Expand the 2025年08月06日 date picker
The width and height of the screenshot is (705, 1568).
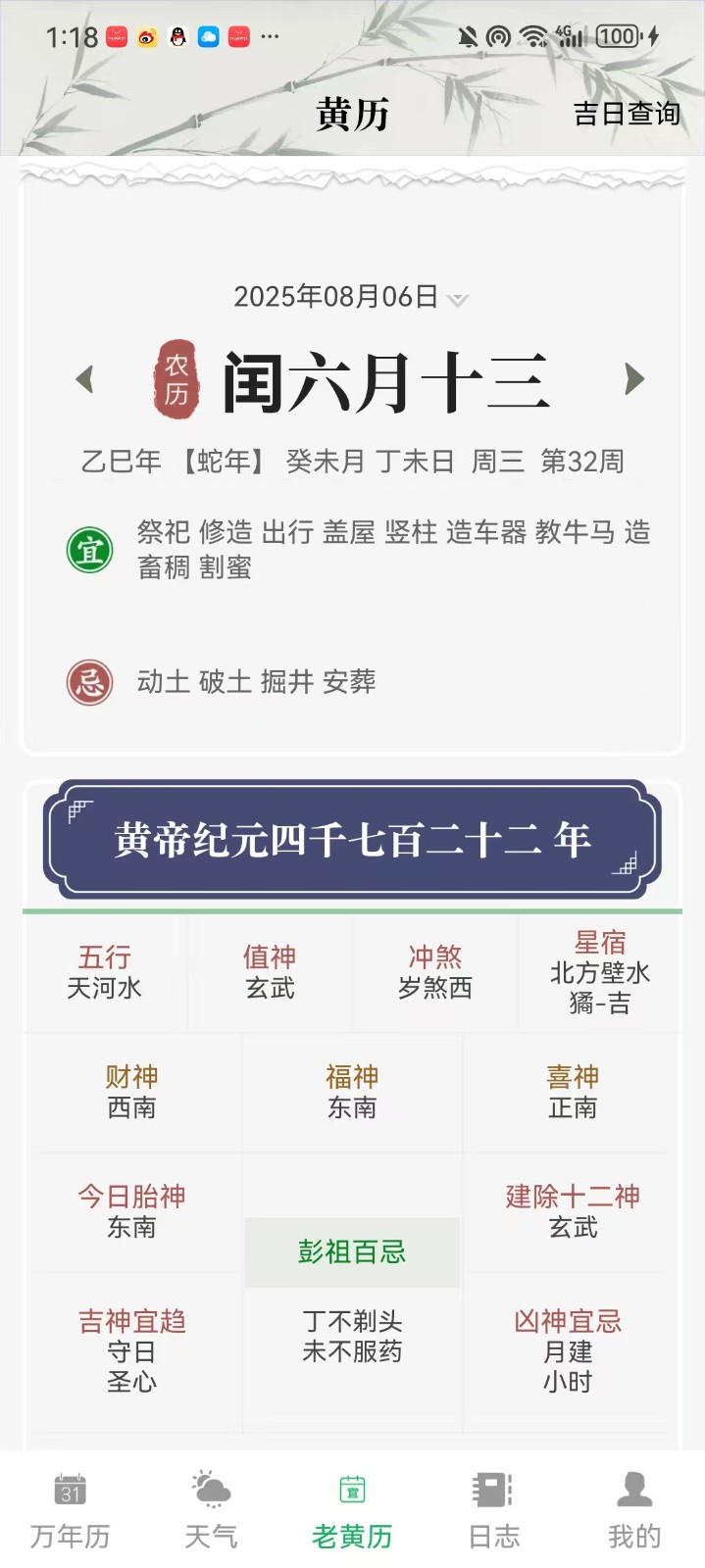350,297
